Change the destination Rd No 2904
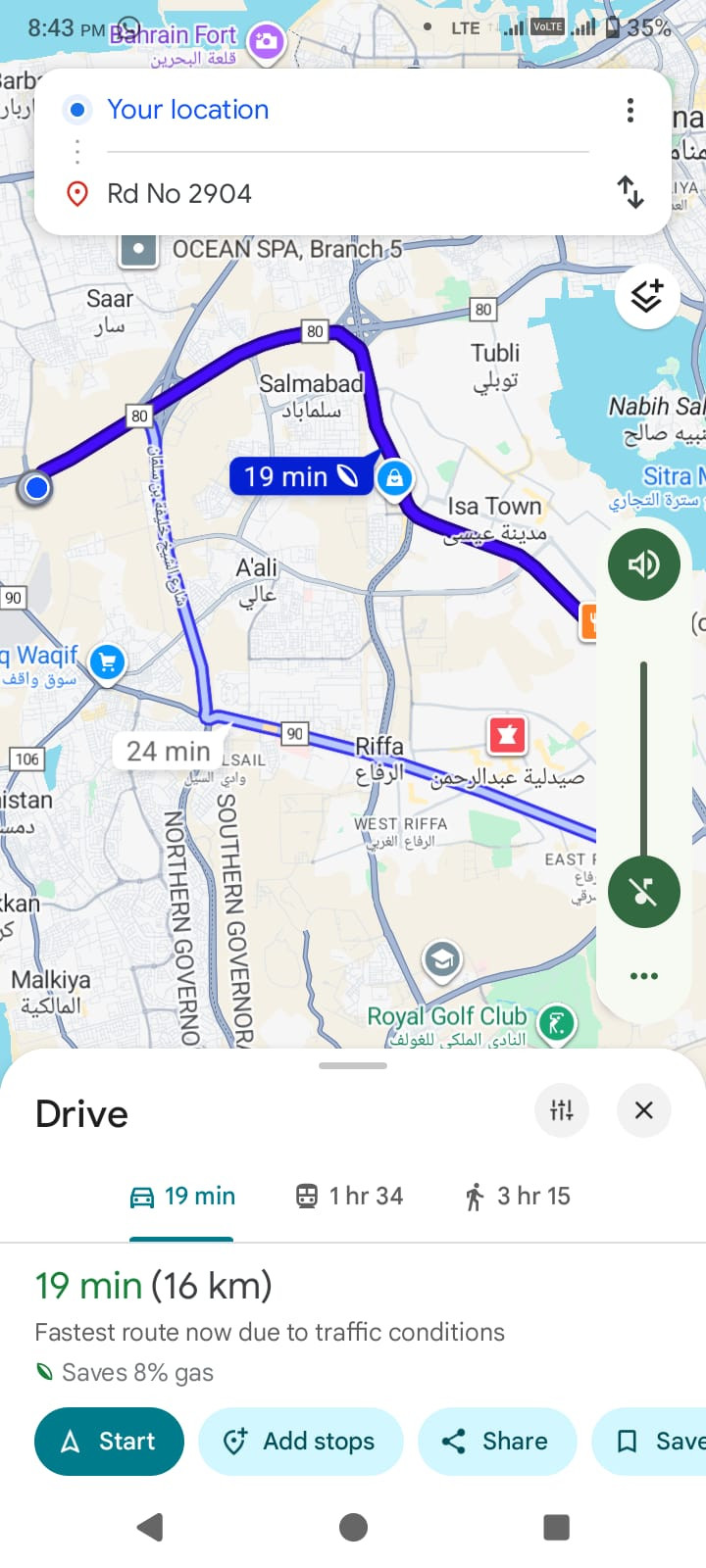 (179, 194)
